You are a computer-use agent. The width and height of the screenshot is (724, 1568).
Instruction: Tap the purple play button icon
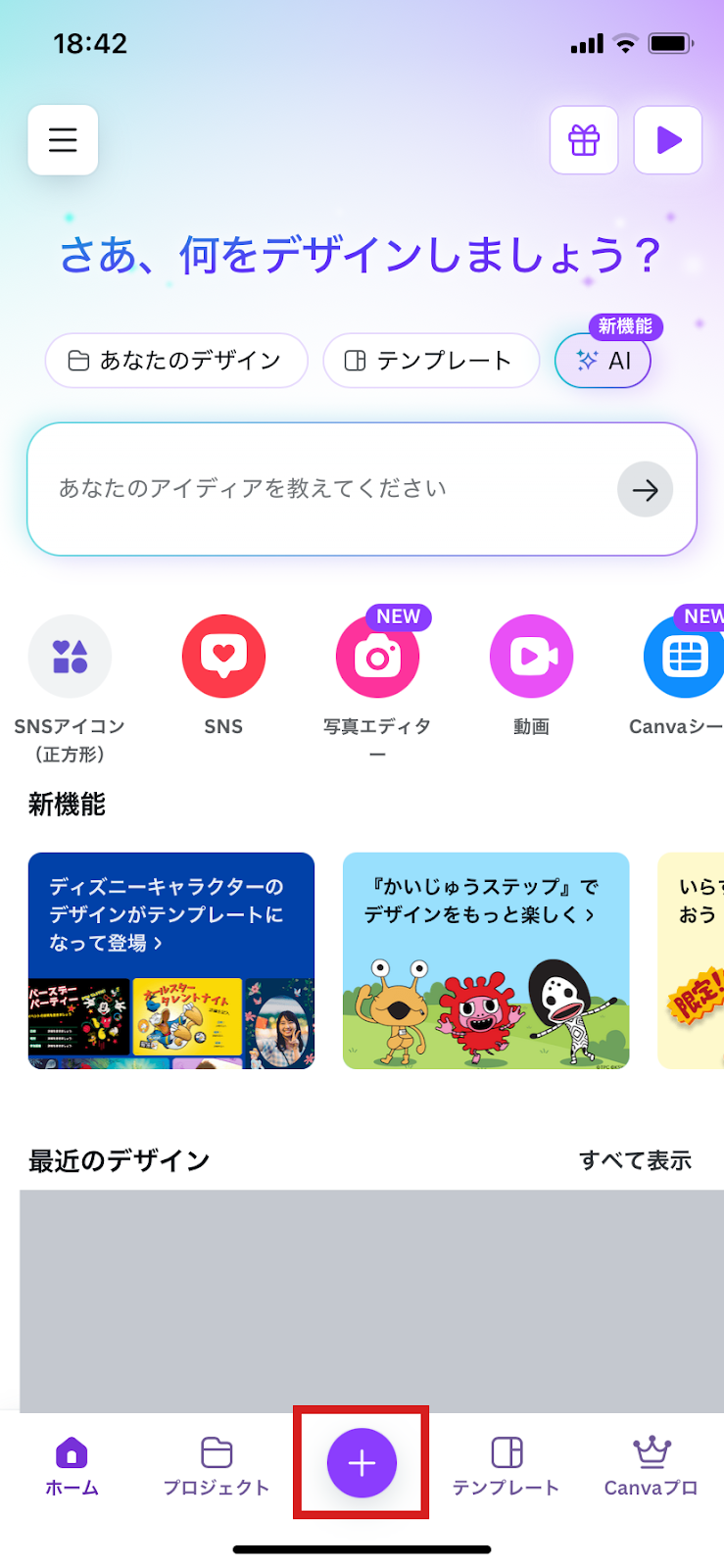[x=668, y=140]
